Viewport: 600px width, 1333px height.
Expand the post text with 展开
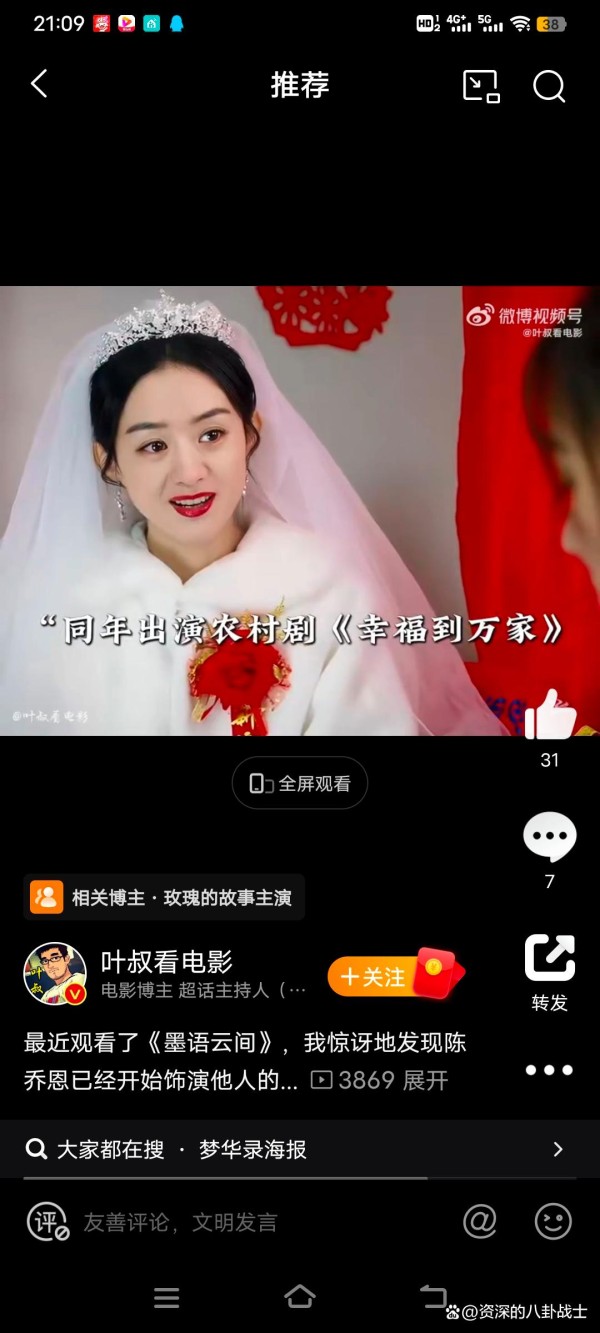[426, 1080]
